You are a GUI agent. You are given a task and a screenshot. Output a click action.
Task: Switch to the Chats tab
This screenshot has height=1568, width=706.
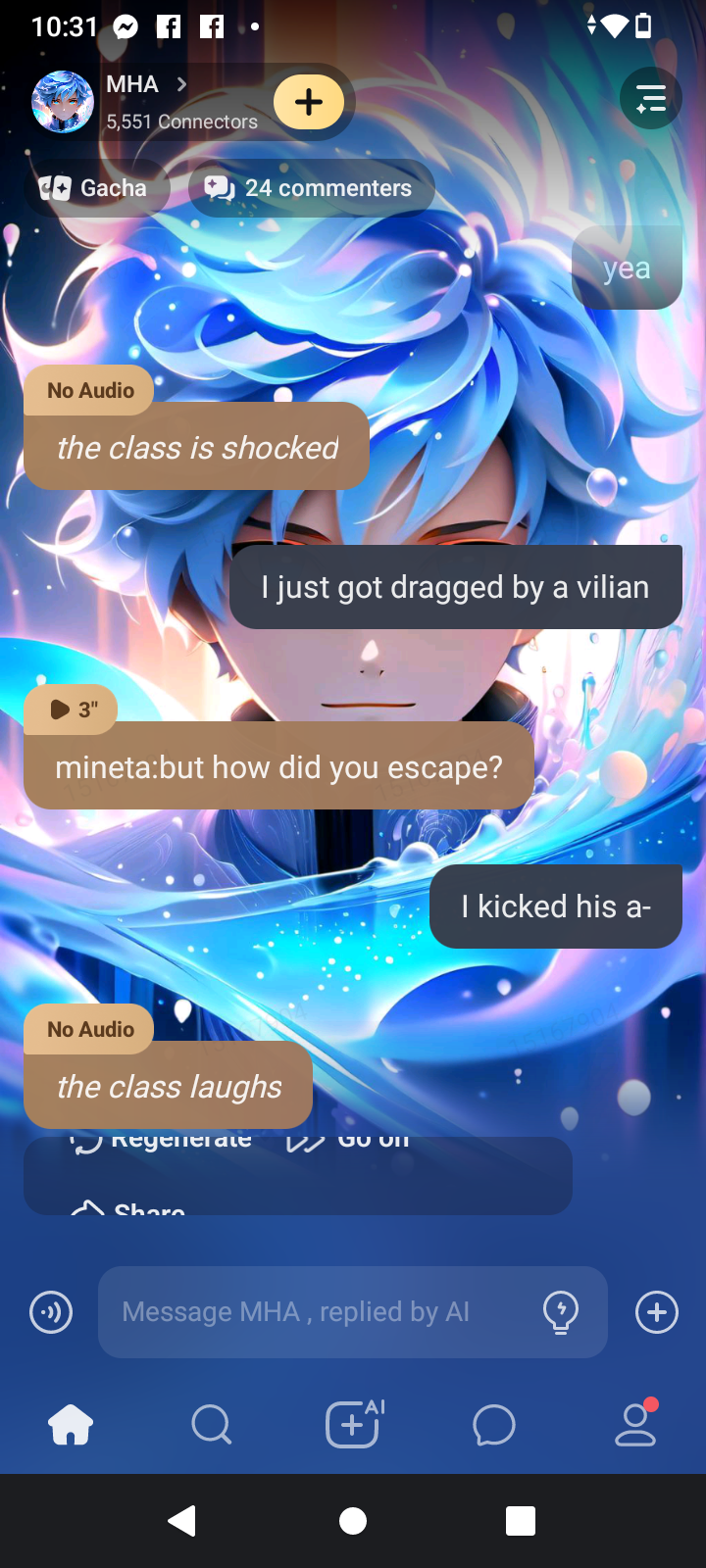click(x=493, y=1425)
